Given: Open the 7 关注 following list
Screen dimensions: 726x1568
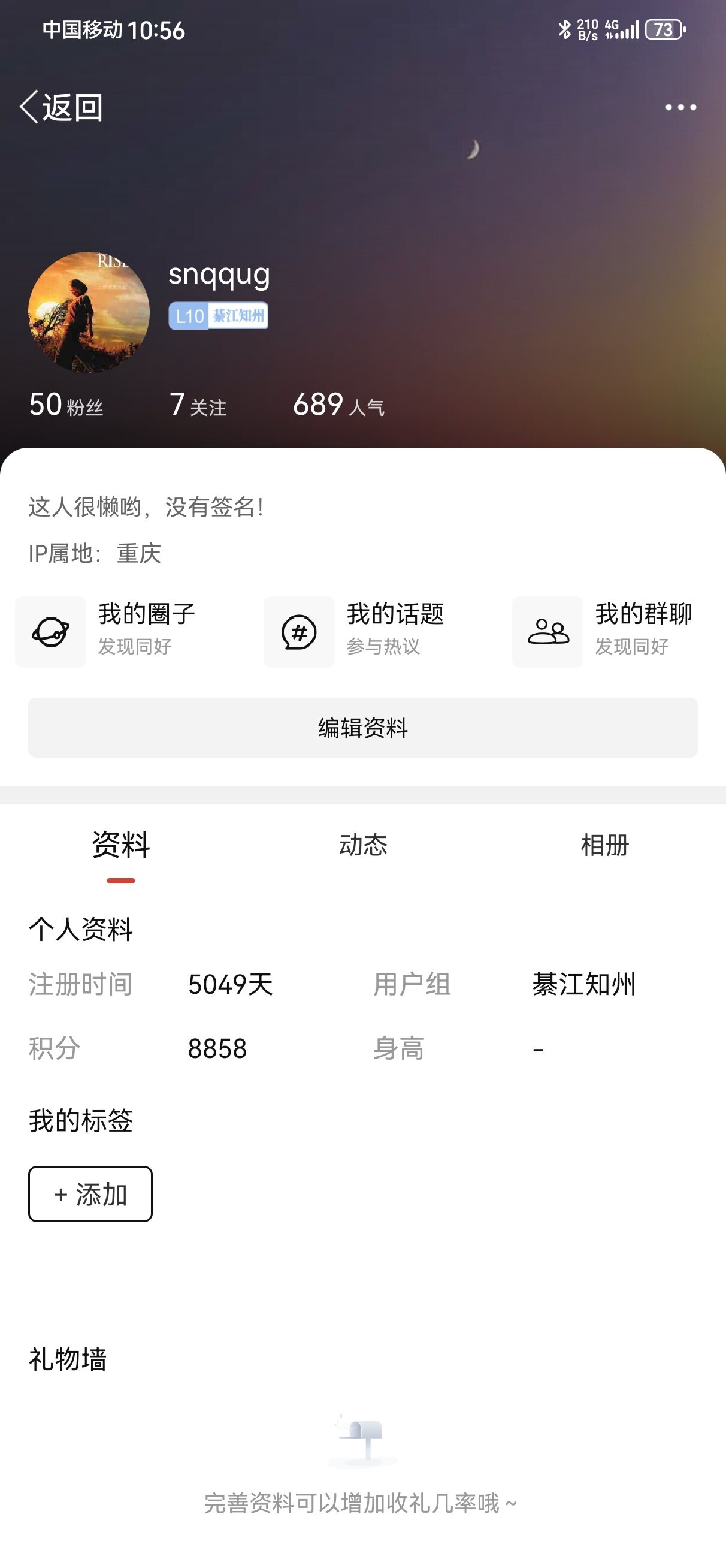Looking at the screenshot, I should click(198, 405).
